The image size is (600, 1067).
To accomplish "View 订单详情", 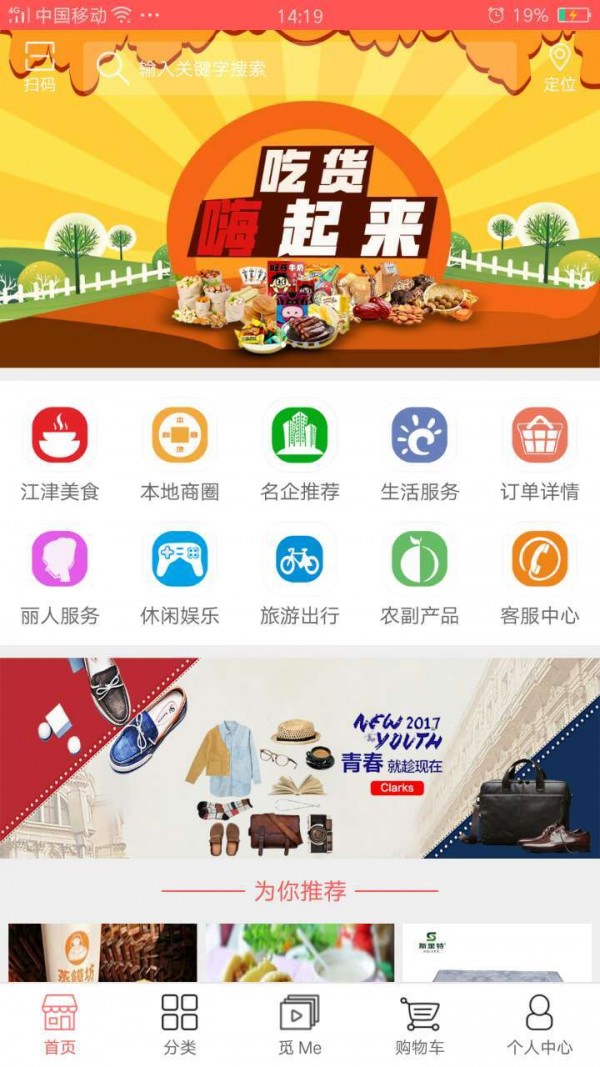I will (540, 452).
